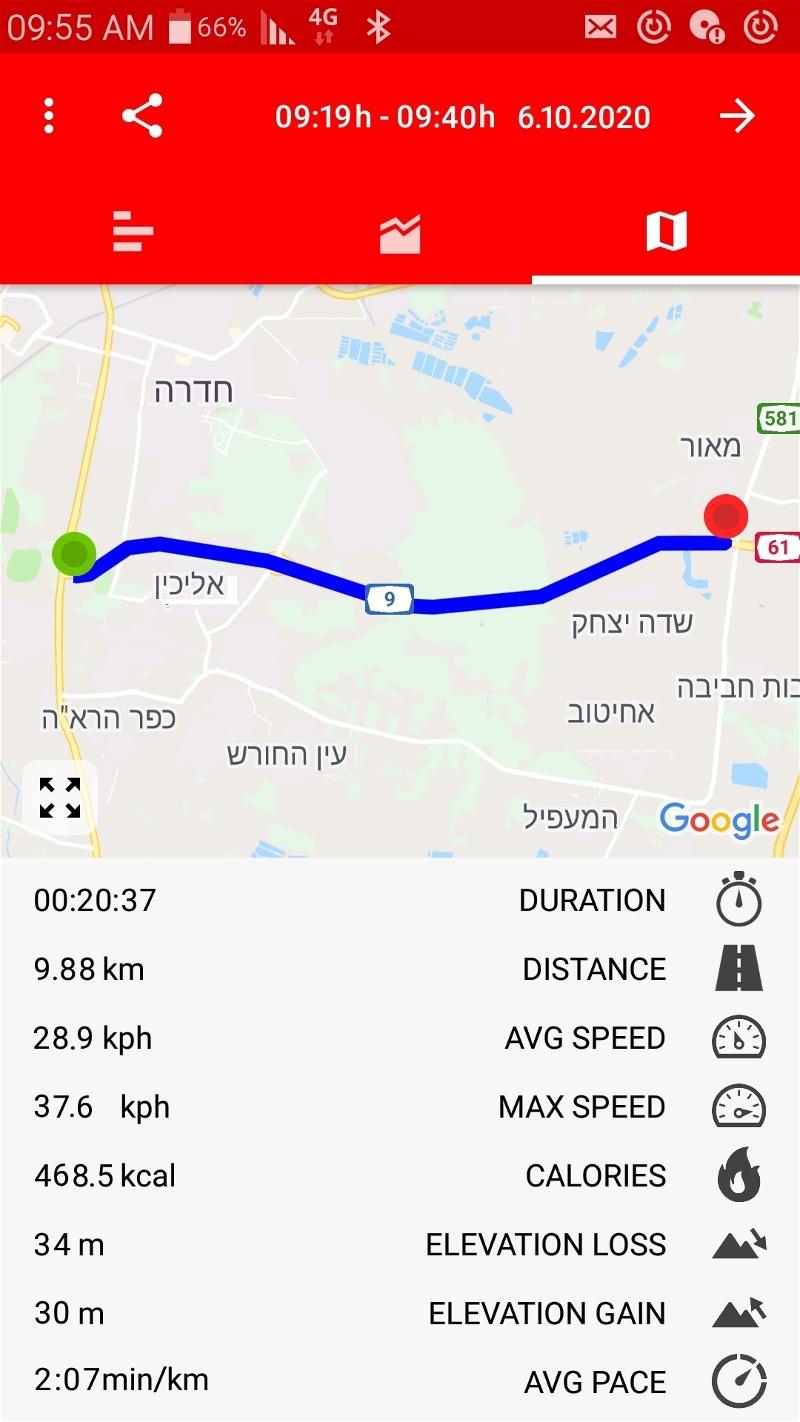
Task: Go to next activity with arrow
Action: (x=737, y=117)
